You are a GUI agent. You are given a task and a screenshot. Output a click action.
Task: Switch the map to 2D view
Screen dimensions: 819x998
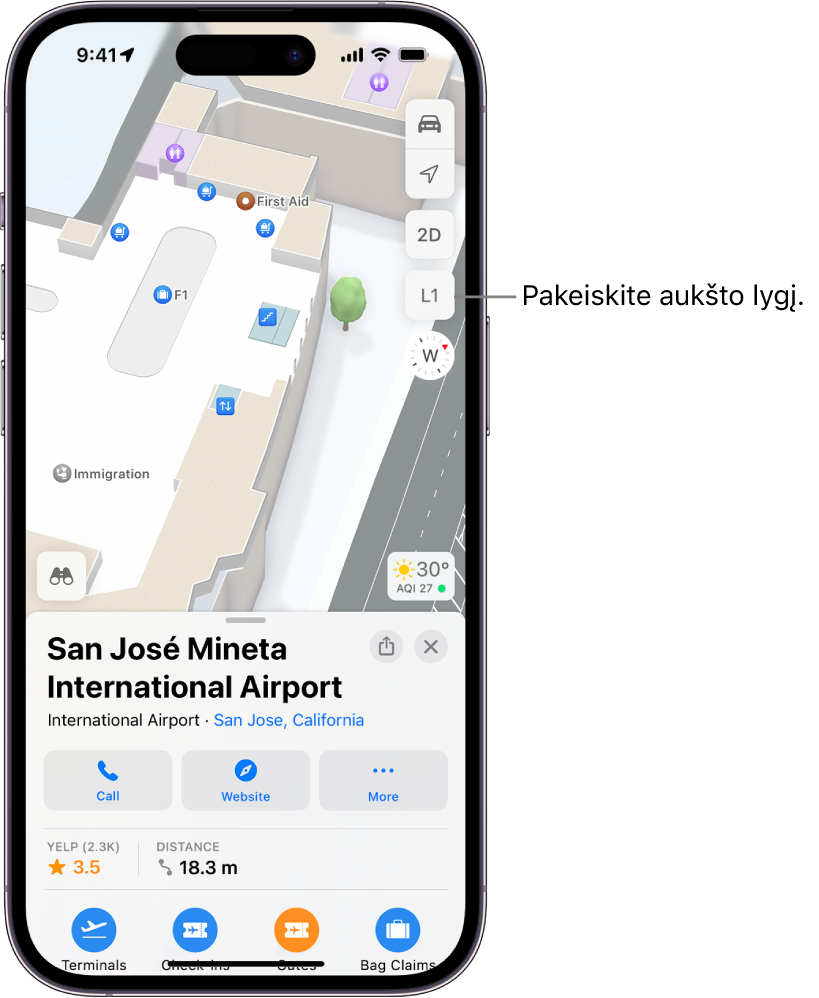click(429, 235)
